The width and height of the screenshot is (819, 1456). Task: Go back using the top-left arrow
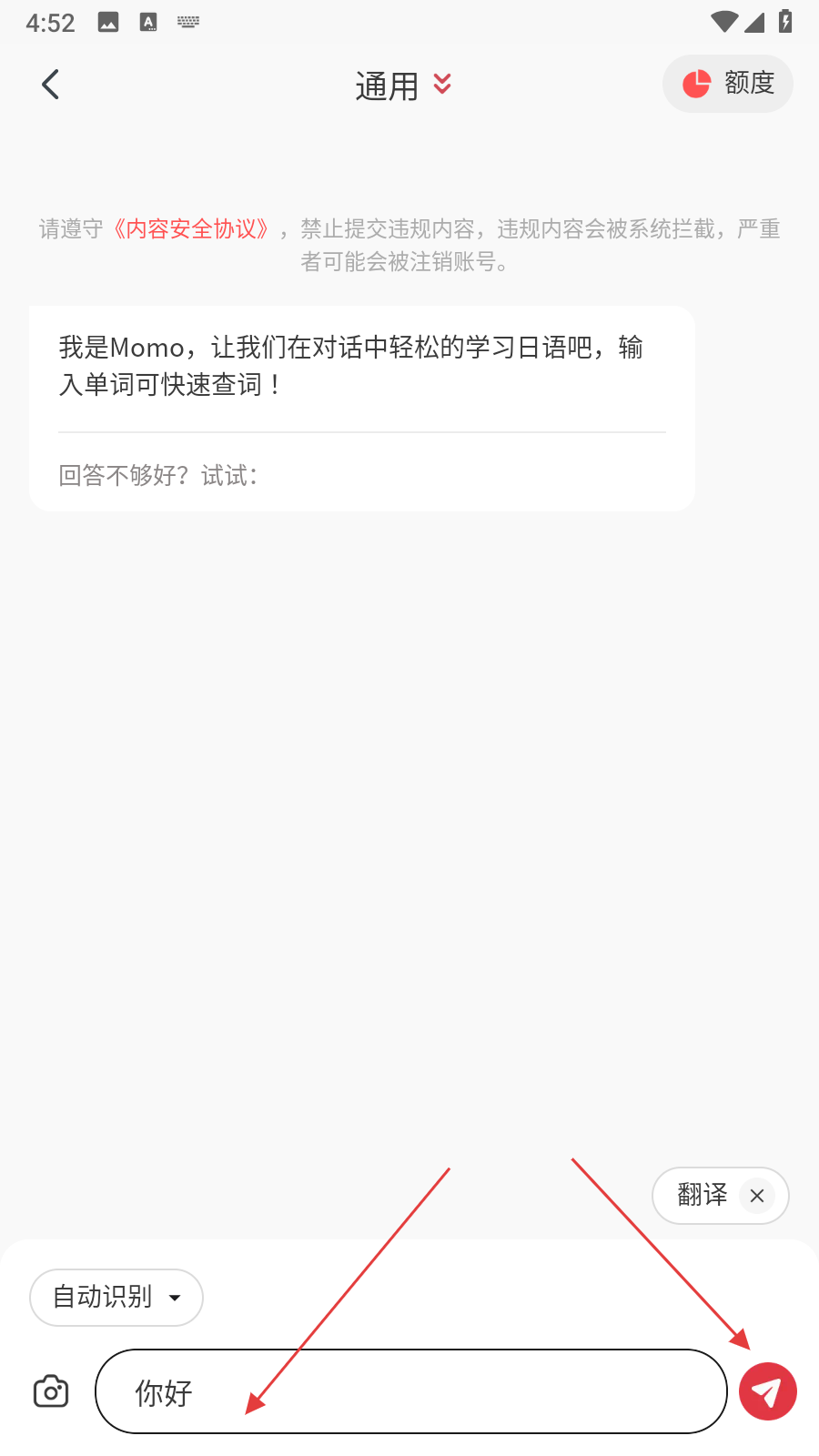[x=51, y=85]
